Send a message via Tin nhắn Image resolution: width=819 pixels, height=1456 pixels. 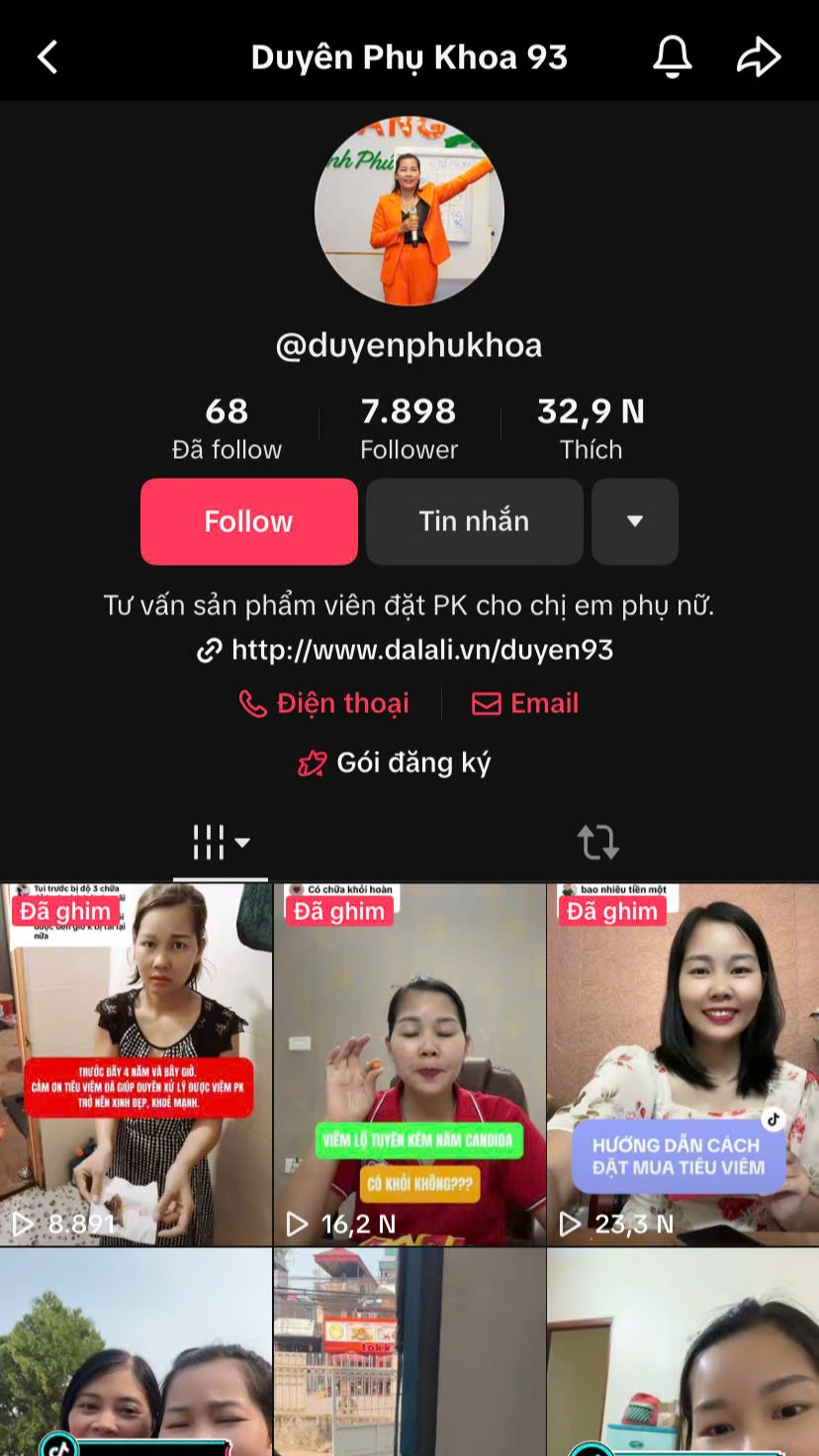coord(474,521)
